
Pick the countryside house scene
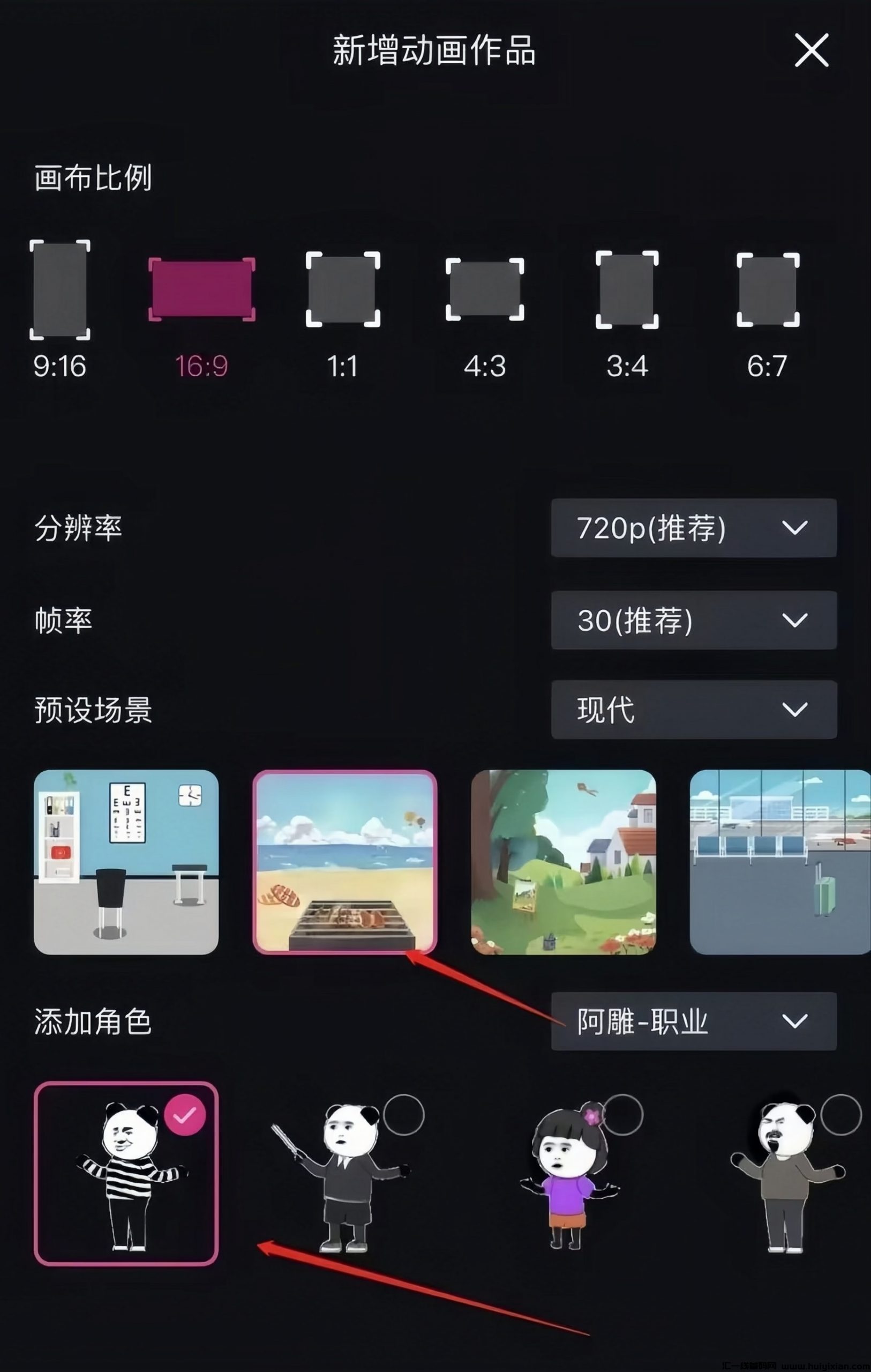pos(564,862)
